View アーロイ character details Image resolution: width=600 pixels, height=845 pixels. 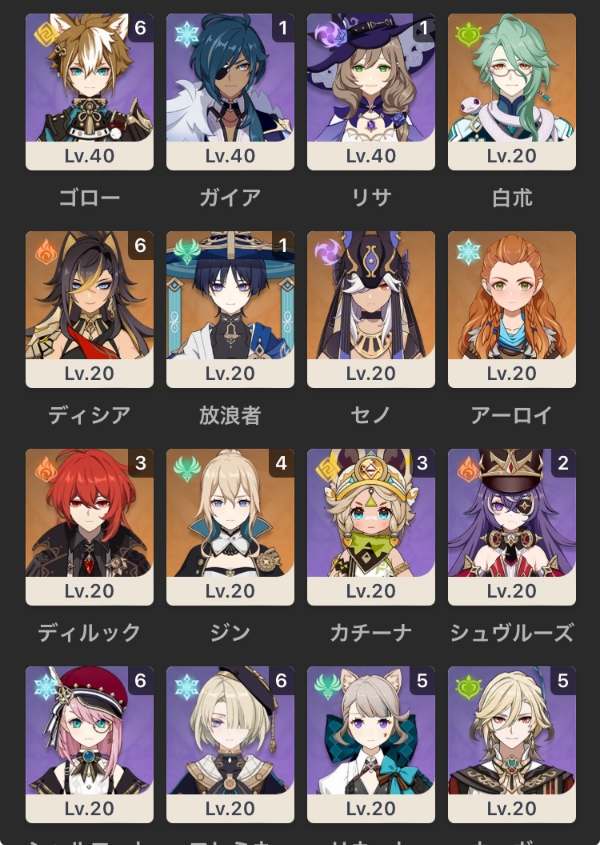click(x=512, y=309)
